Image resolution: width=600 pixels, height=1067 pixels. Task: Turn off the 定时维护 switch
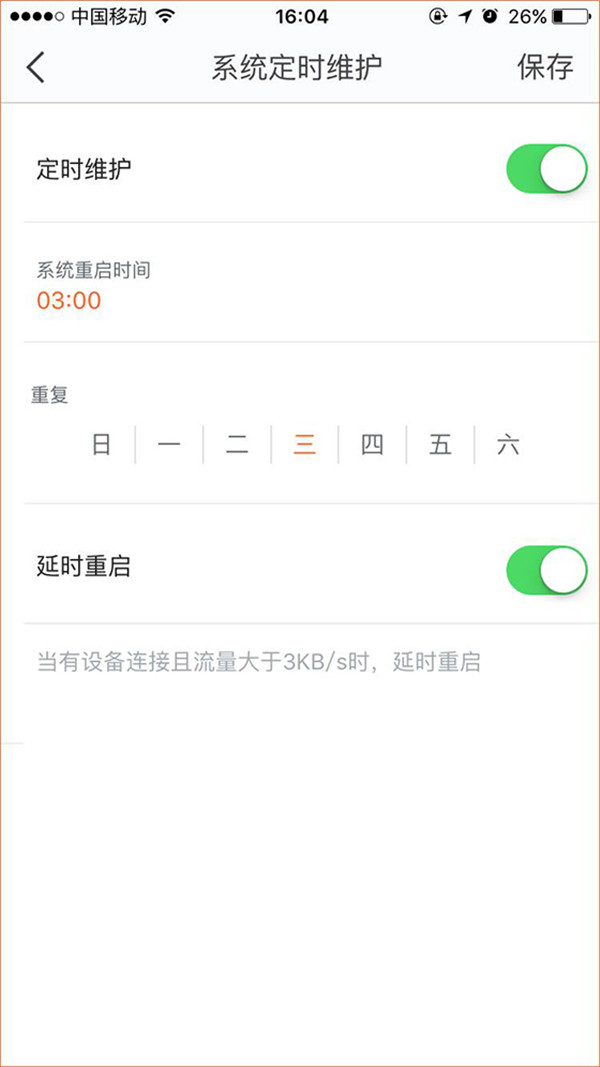click(546, 168)
